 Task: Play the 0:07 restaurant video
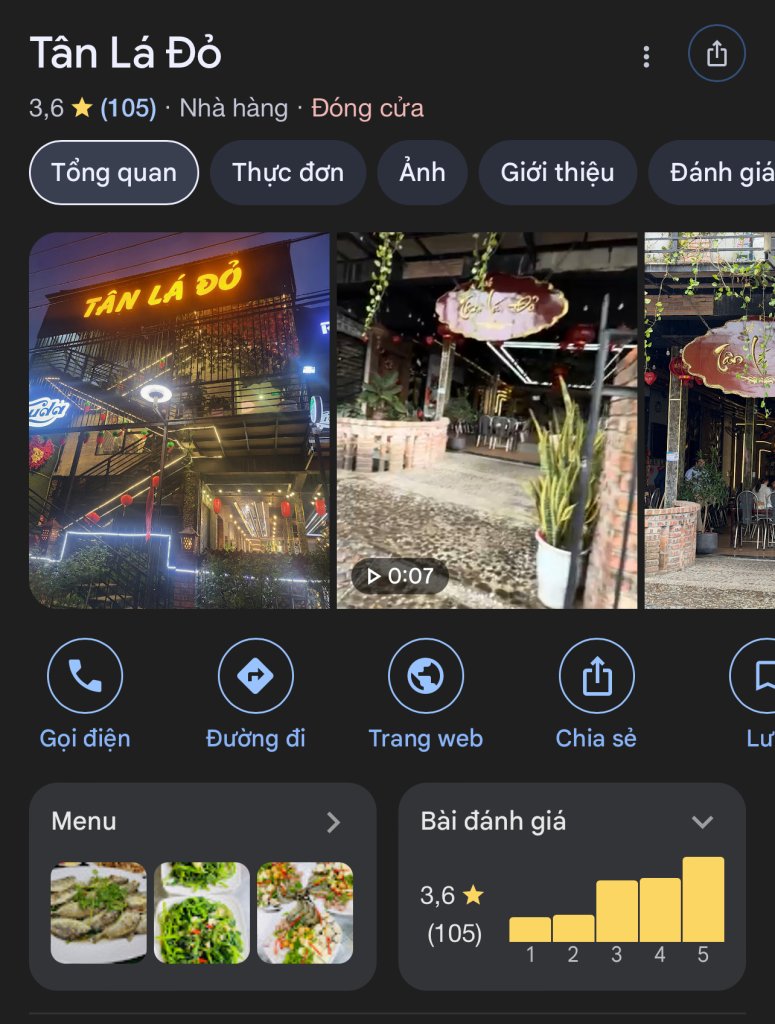(486, 420)
